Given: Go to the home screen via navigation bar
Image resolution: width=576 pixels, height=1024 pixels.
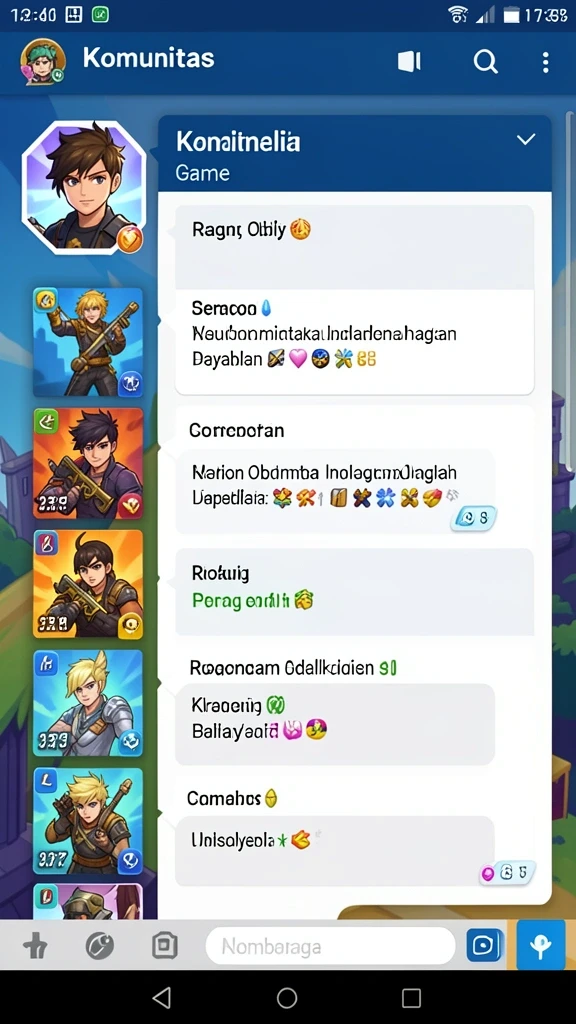Looking at the screenshot, I should point(287,997).
